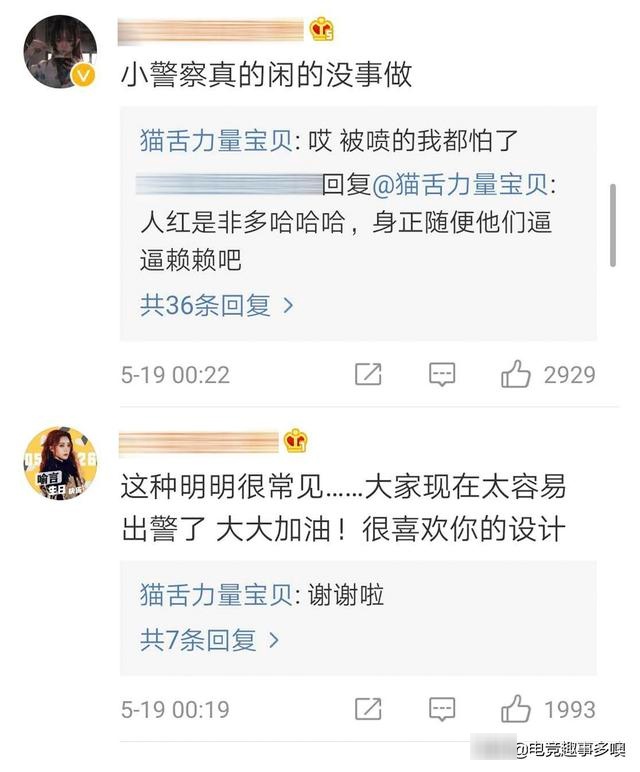The width and height of the screenshot is (640, 772).
Task: Repost the 5-19 00:22 comment
Action: (x=368, y=375)
